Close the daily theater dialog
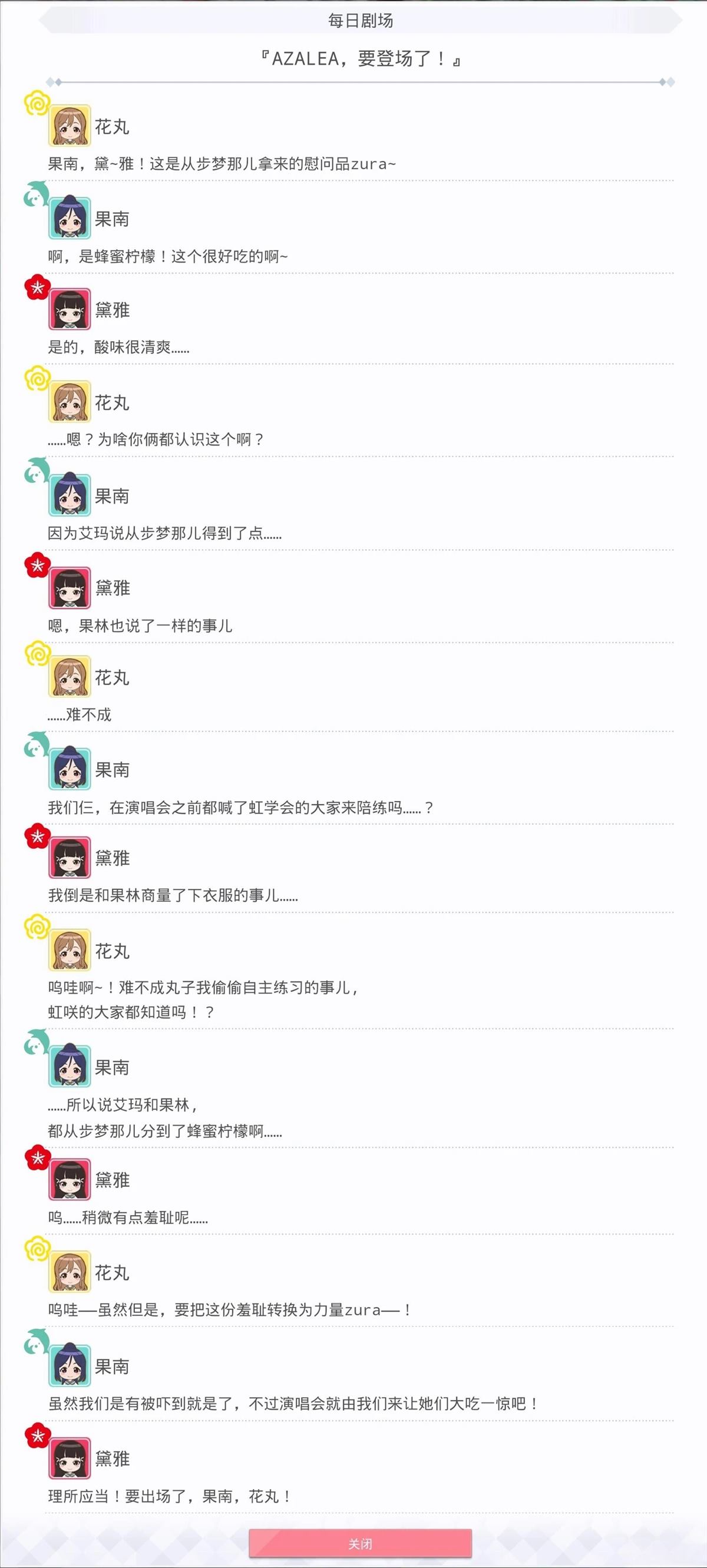 360,1543
